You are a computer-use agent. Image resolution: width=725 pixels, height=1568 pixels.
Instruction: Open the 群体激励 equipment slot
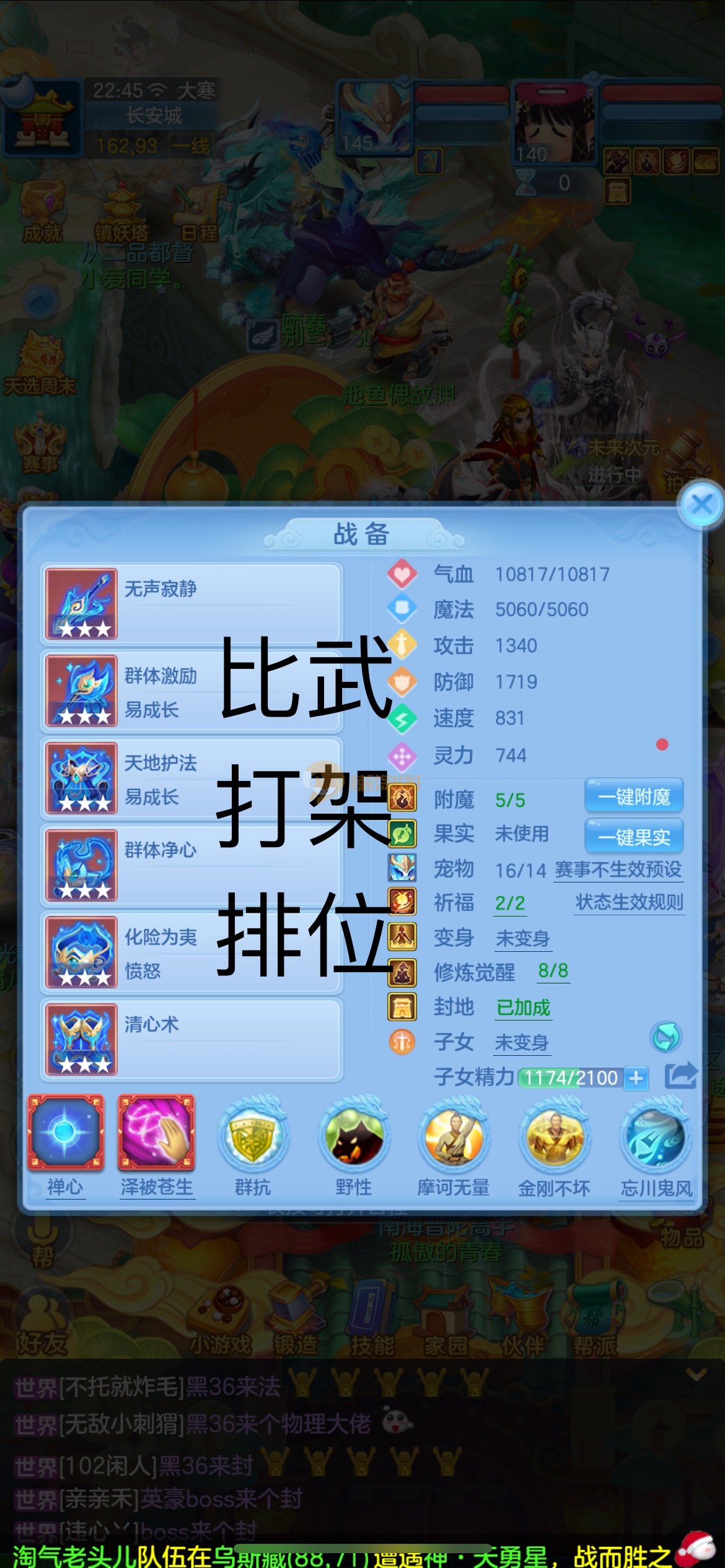[x=191, y=691]
